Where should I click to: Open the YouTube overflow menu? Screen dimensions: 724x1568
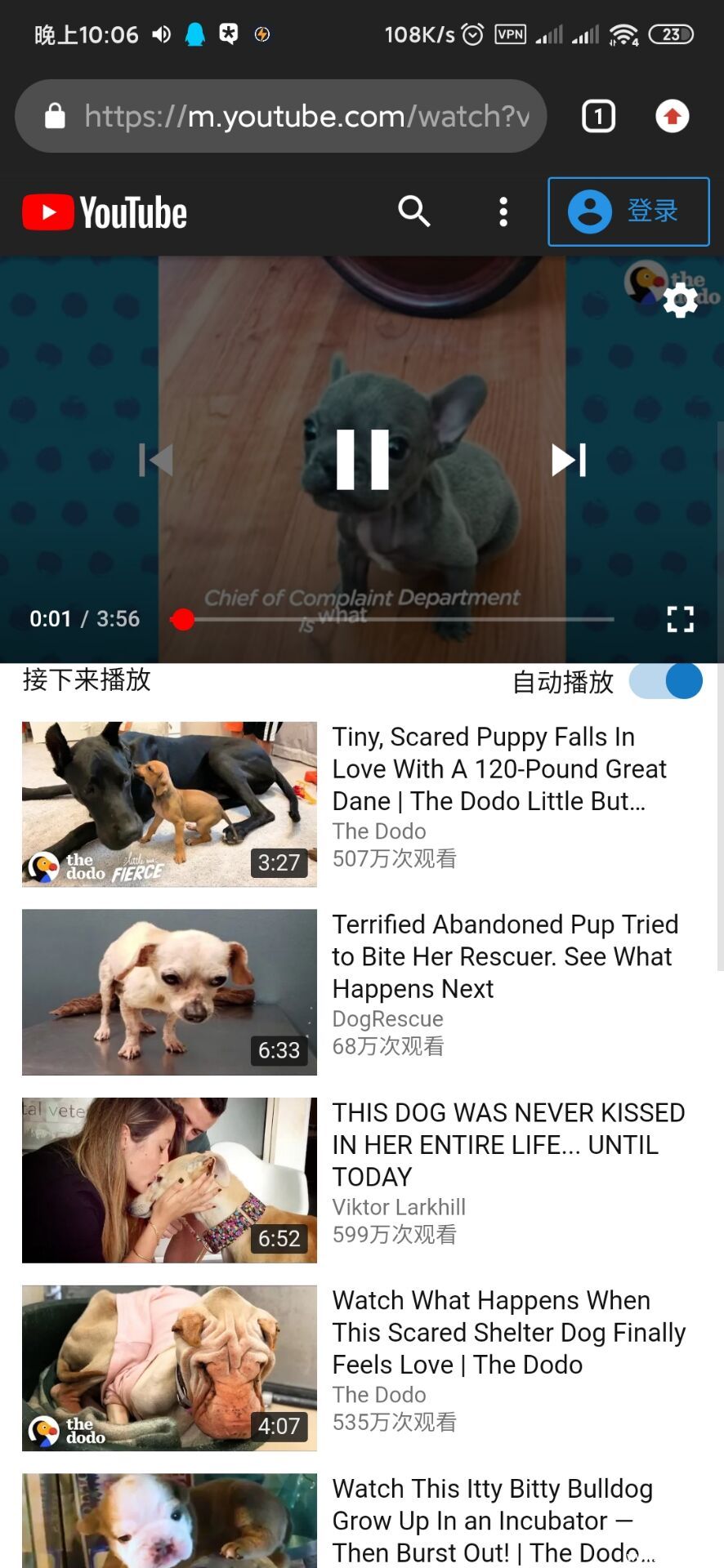tap(503, 212)
